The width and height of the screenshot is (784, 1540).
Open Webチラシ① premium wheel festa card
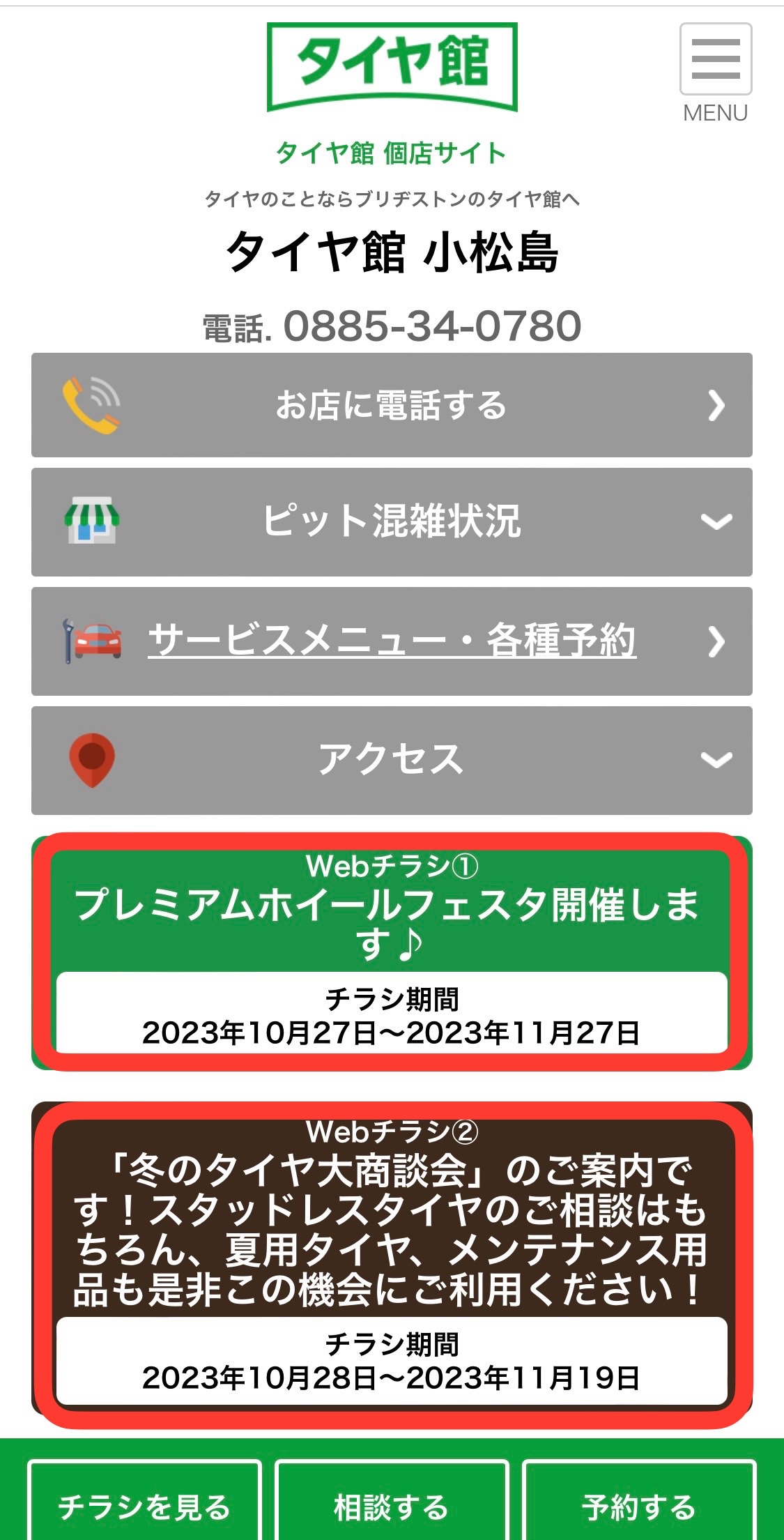[x=392, y=952]
